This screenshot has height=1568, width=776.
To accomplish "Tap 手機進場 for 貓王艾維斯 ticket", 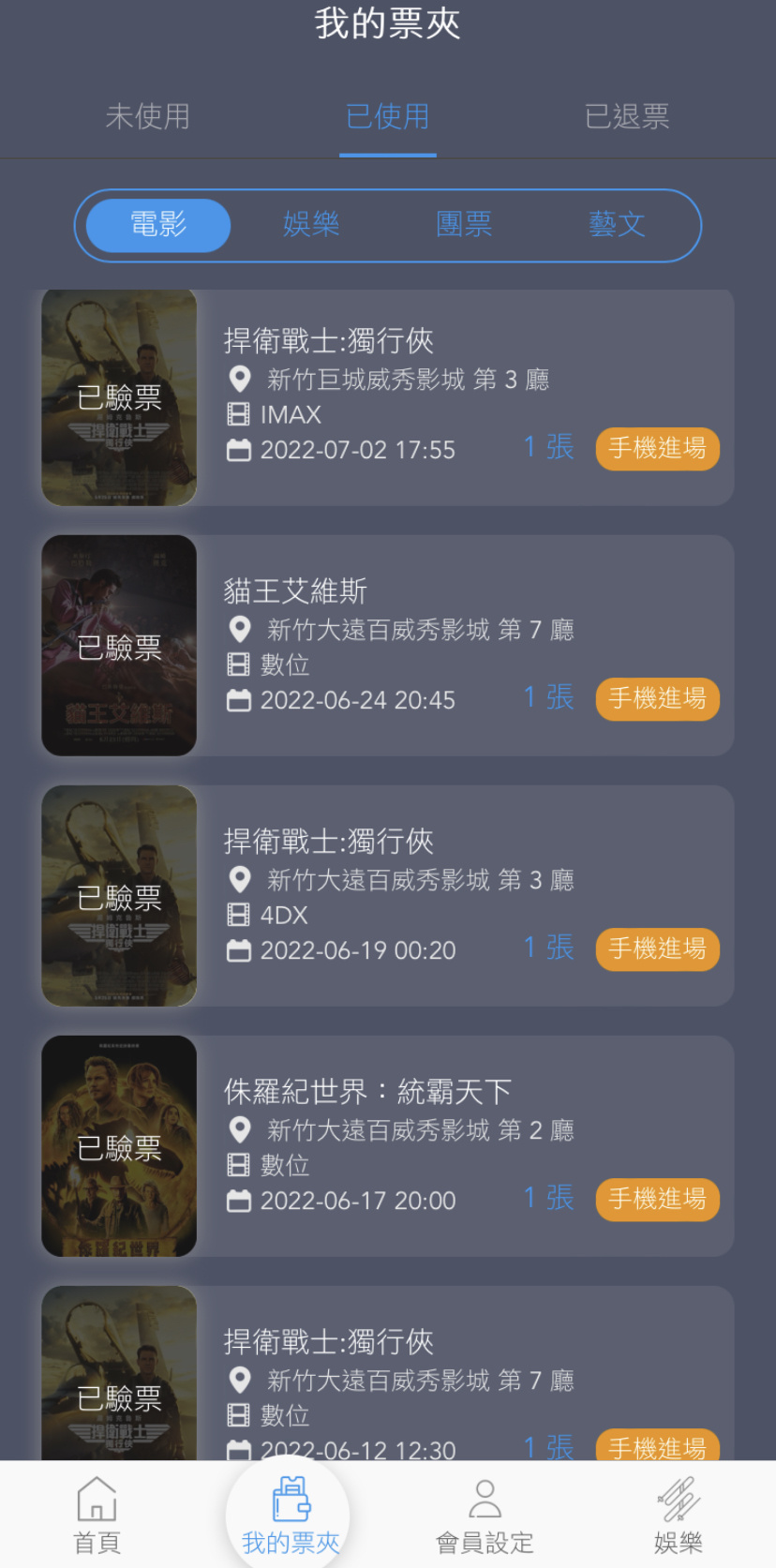I will pyautogui.click(x=657, y=699).
